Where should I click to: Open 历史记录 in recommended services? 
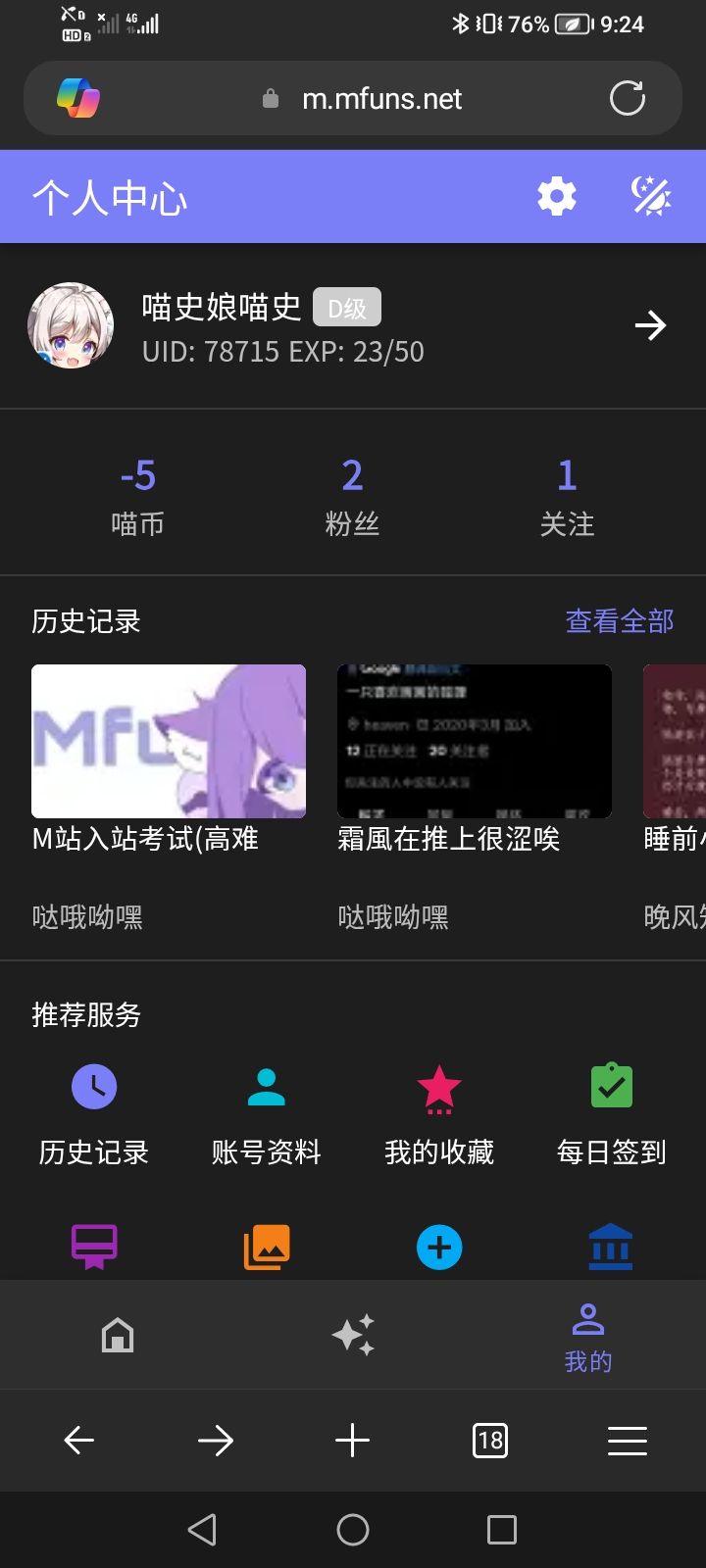[x=94, y=1114]
